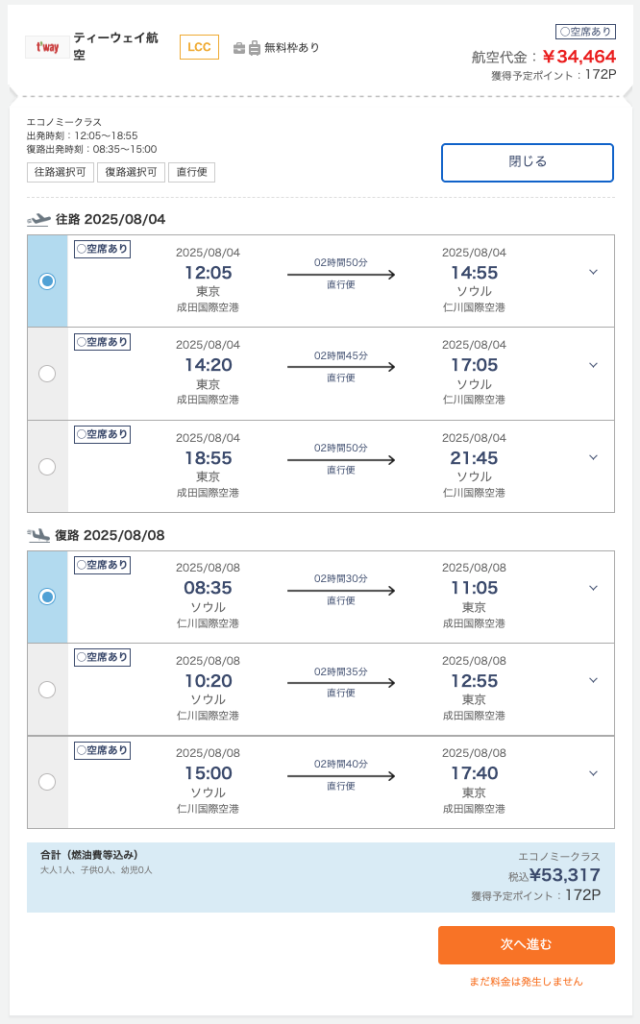The height and width of the screenshot is (1024, 640).
Task: Choose the 18:55 outbound flight
Action: pos(47,467)
